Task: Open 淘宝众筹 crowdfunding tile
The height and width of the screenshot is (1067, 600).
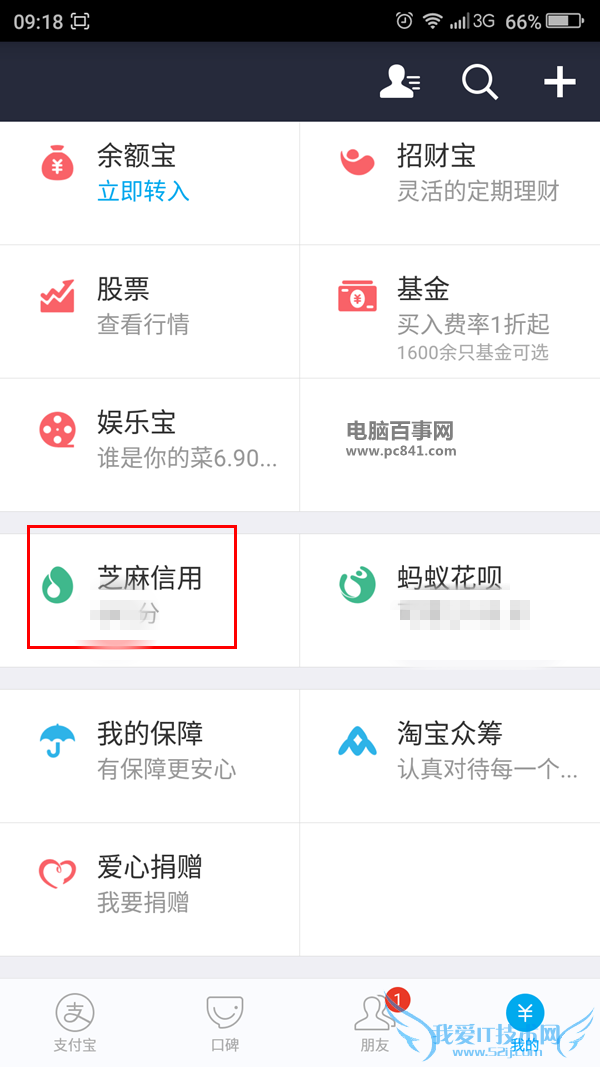Action: (x=450, y=750)
